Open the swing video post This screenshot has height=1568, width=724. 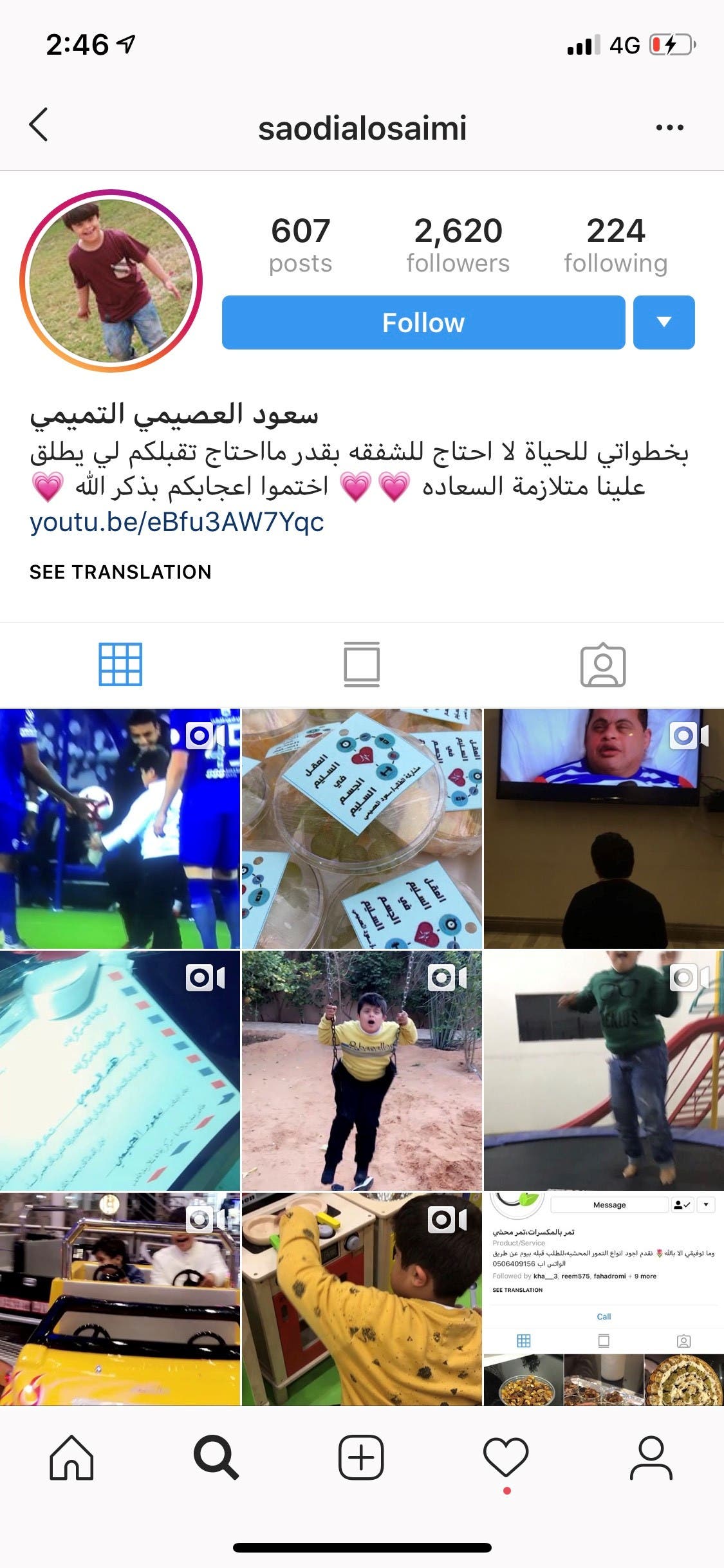[362, 1070]
